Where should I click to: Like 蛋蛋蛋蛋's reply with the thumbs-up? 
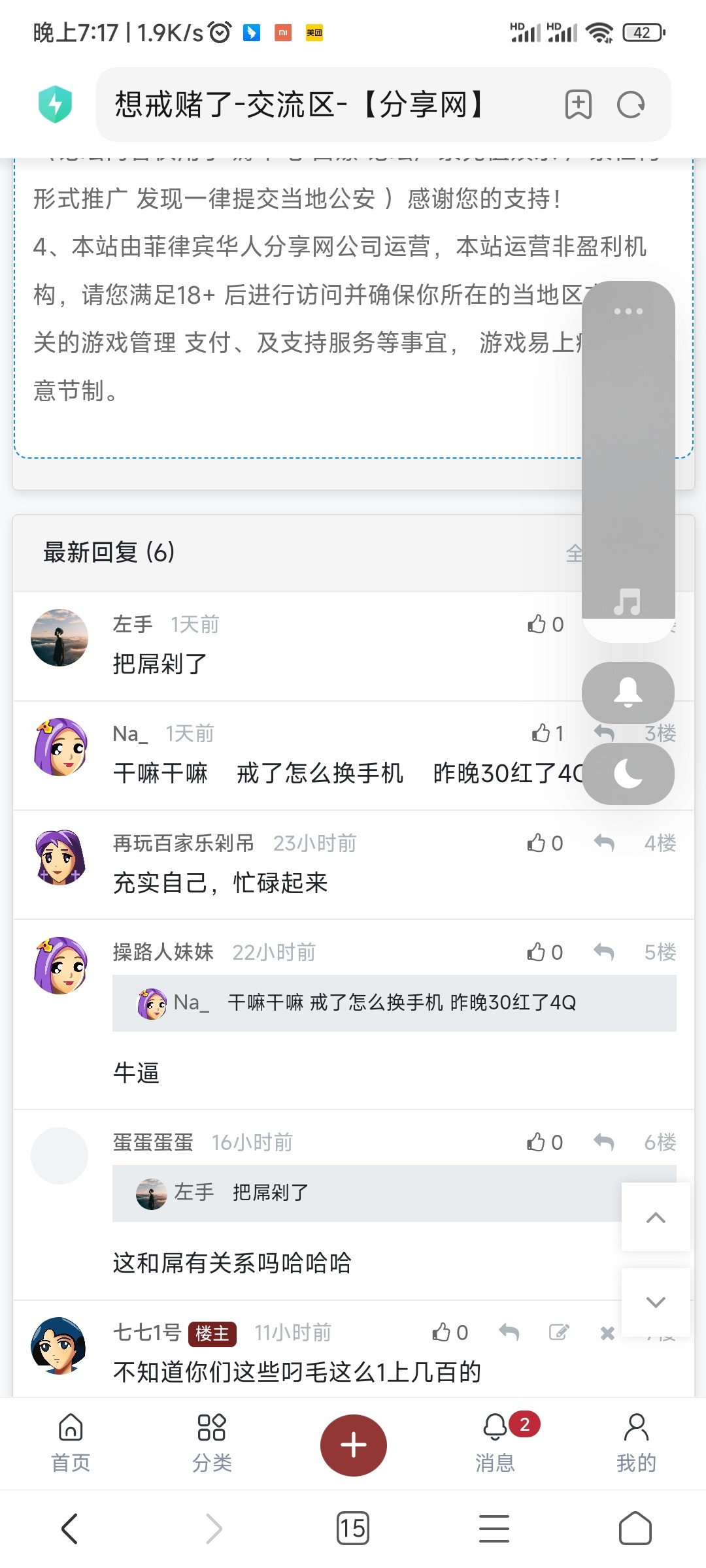[x=536, y=1142]
